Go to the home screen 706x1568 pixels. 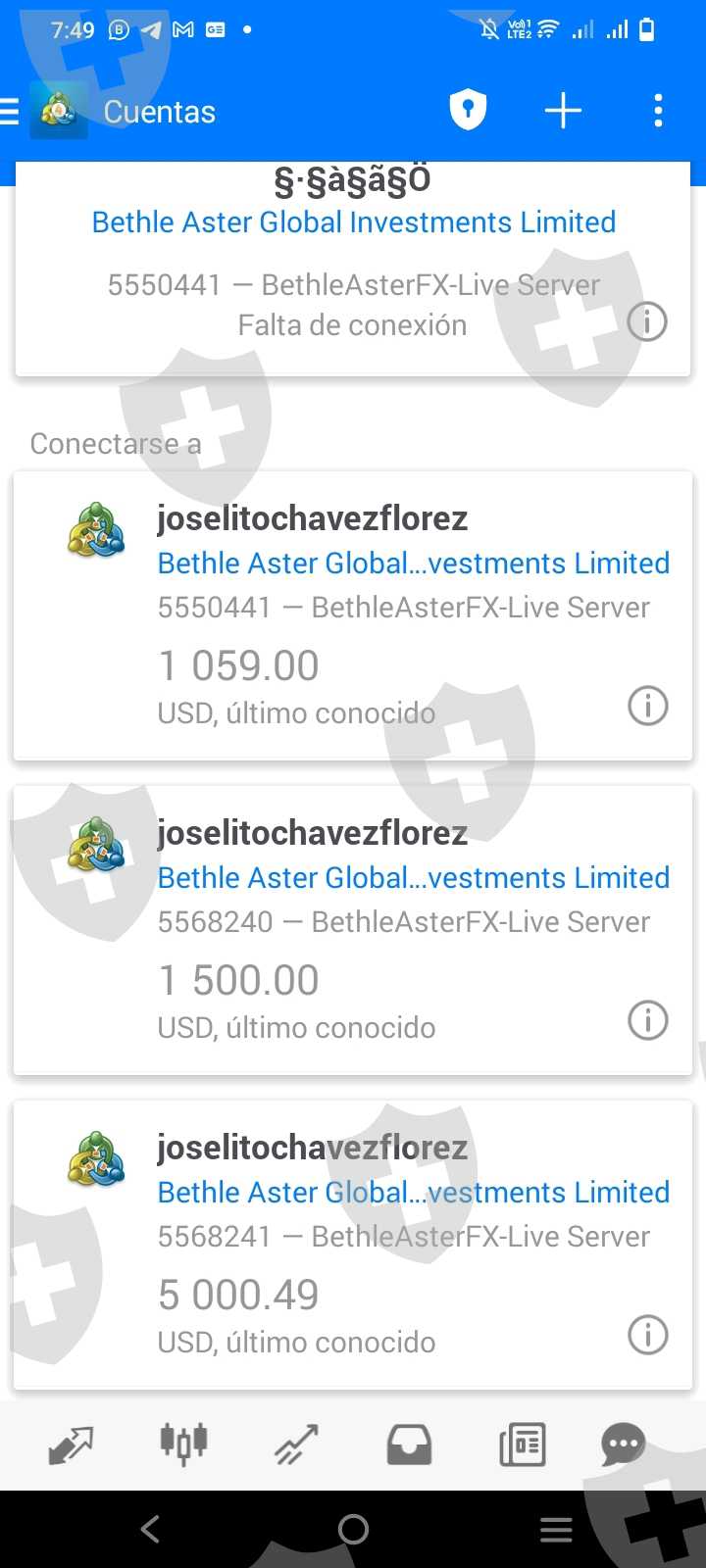pos(353,1529)
